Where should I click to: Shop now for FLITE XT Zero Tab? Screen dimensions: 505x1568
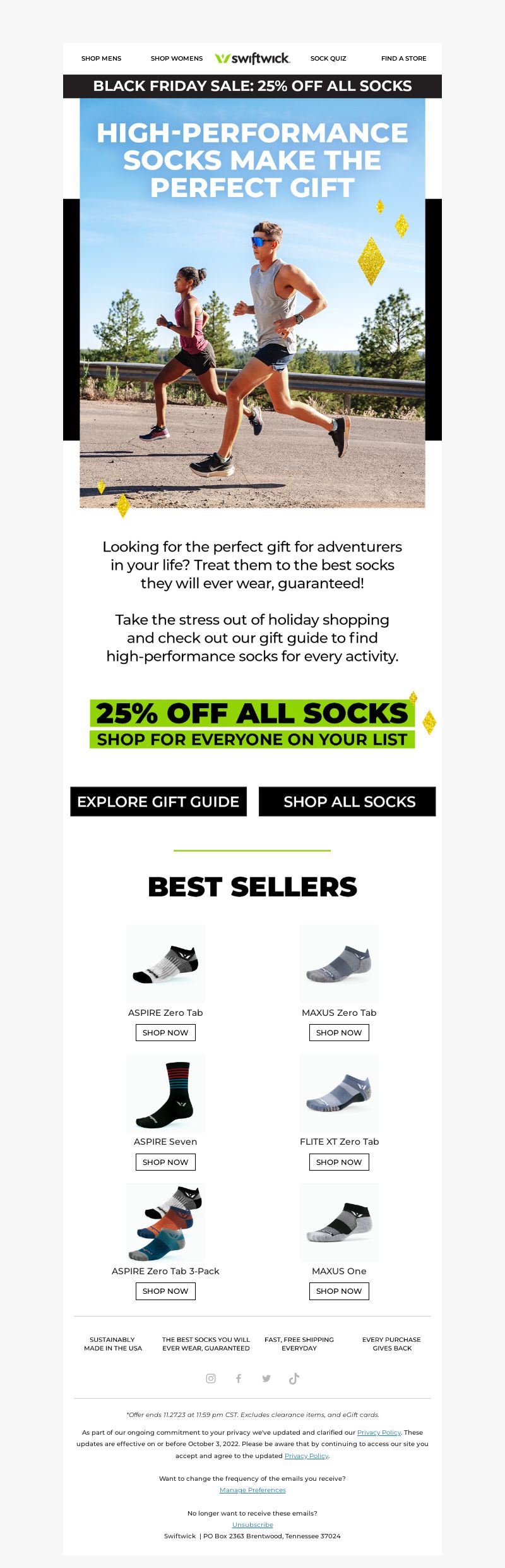[x=339, y=1162]
